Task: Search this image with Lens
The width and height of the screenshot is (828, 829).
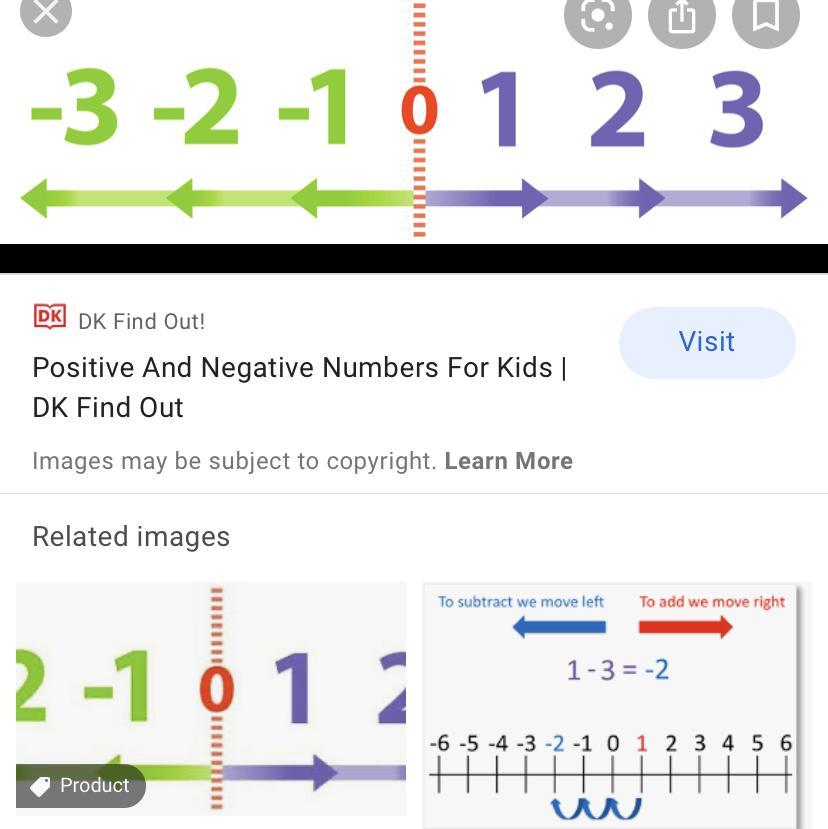Action: (597, 16)
